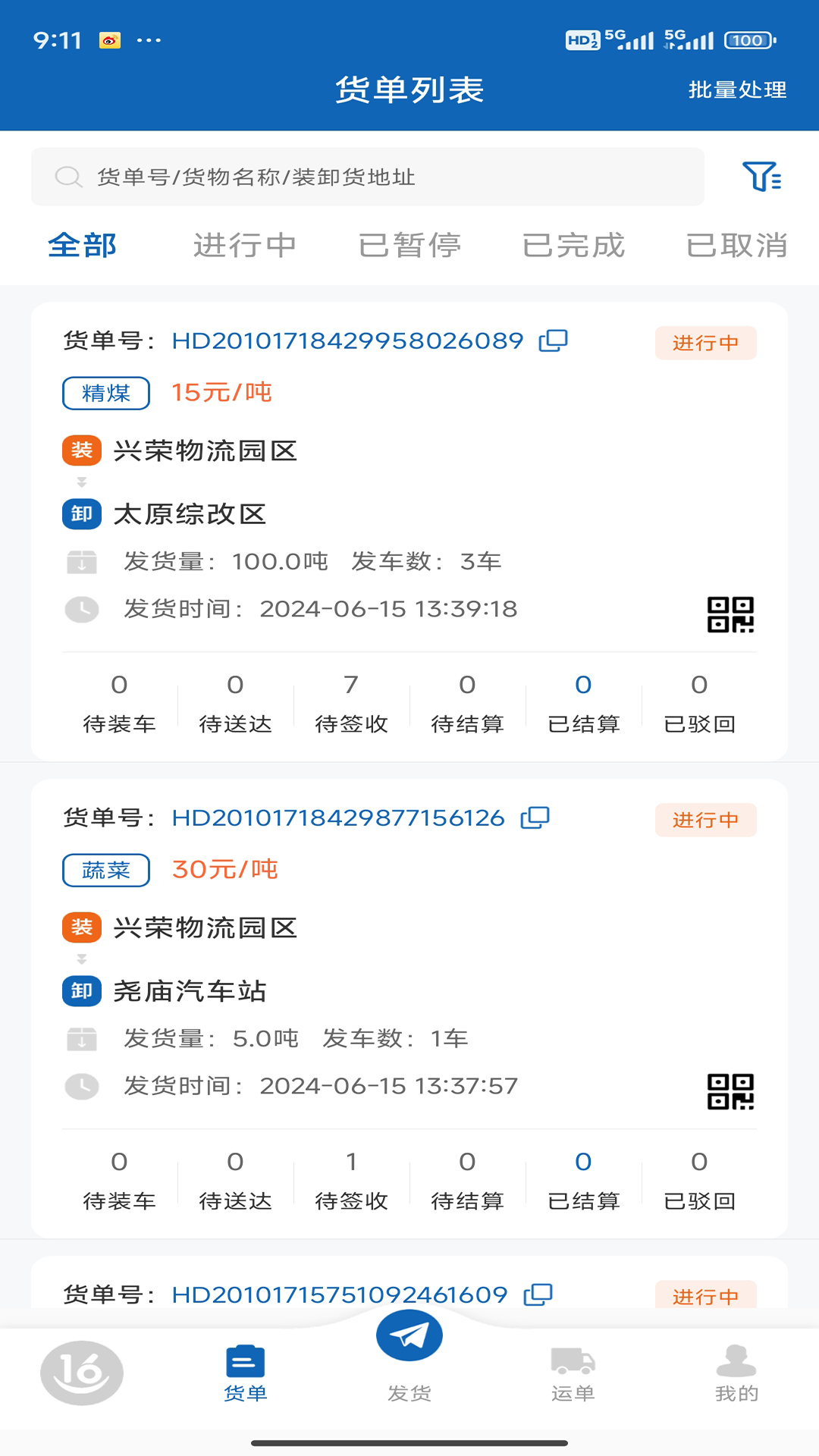Screen dimensions: 819x1456
Task: Open the 我的 profile tab
Action: pos(736,1373)
